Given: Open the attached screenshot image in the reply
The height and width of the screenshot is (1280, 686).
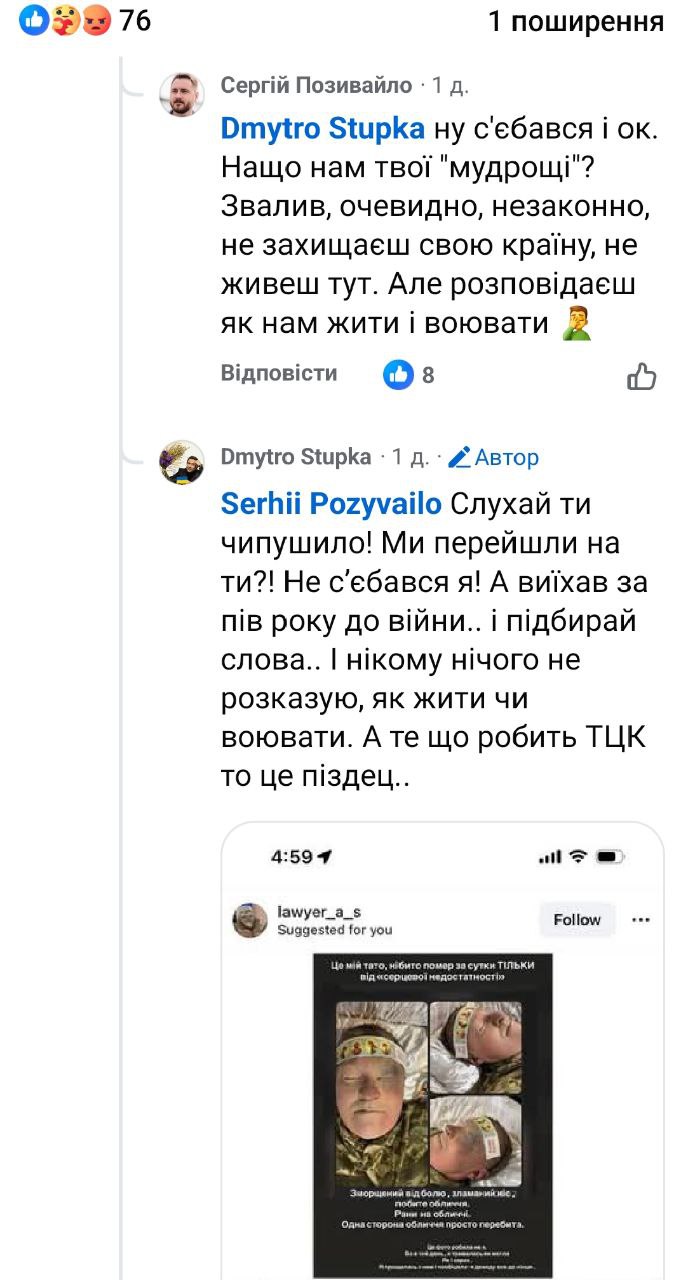Looking at the screenshot, I should point(442,1050).
